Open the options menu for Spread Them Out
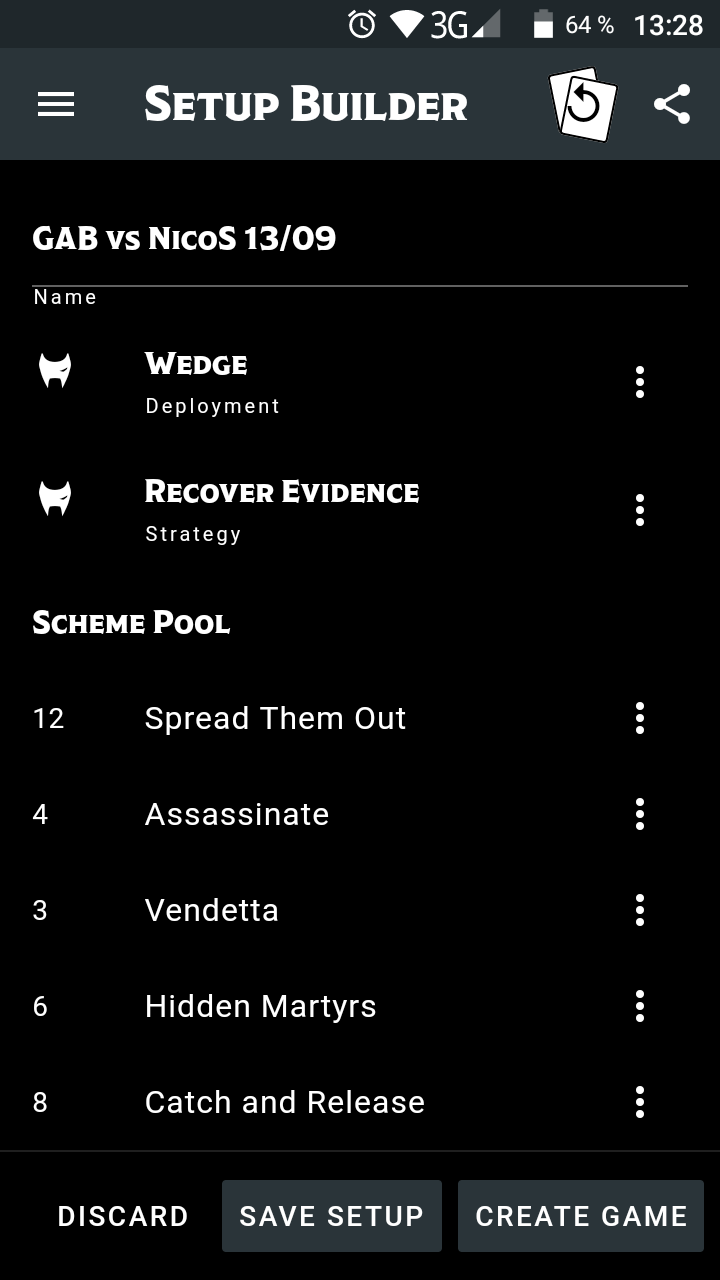 (639, 718)
